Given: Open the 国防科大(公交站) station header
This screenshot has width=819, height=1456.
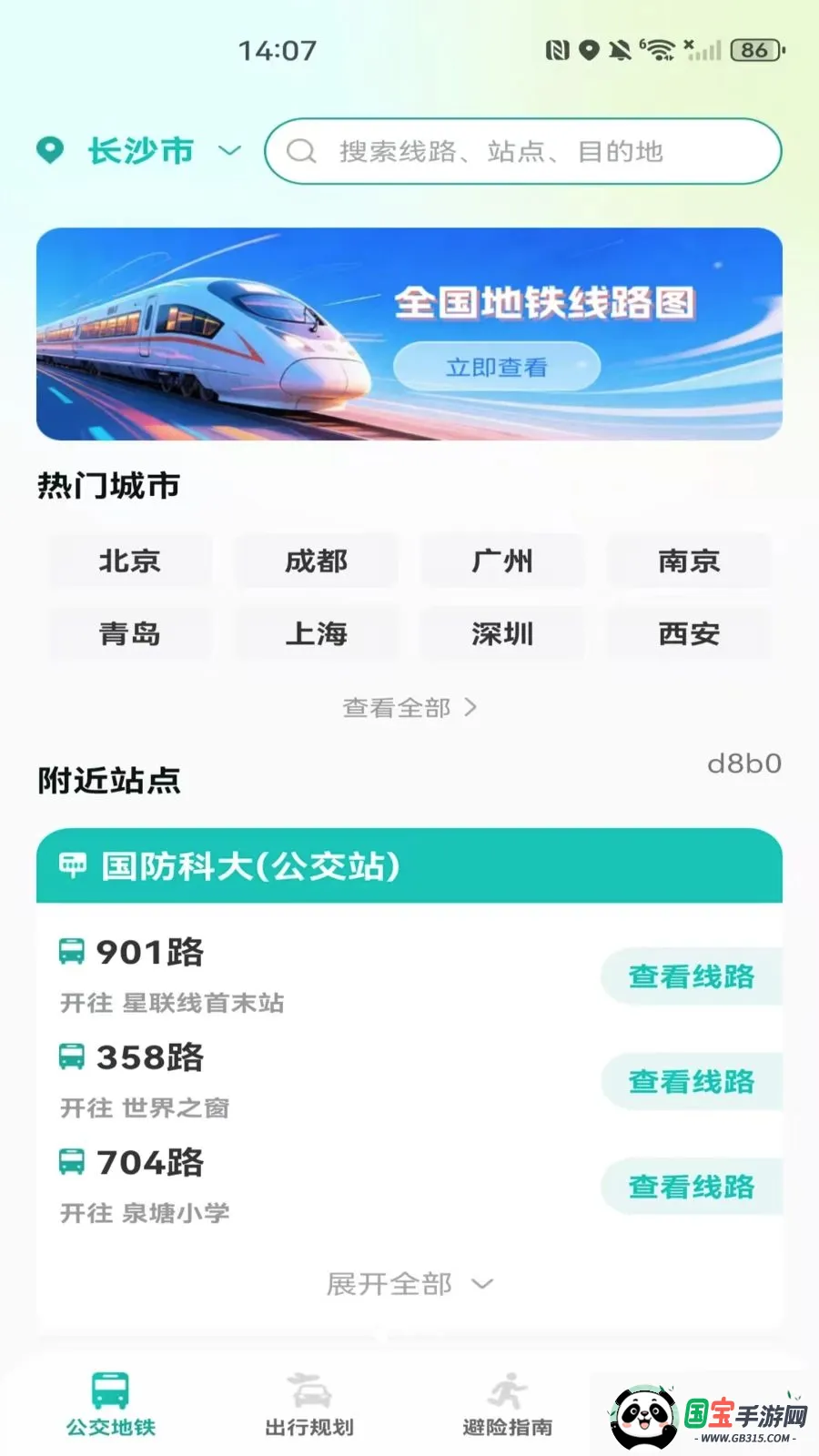Looking at the screenshot, I should 409,865.
